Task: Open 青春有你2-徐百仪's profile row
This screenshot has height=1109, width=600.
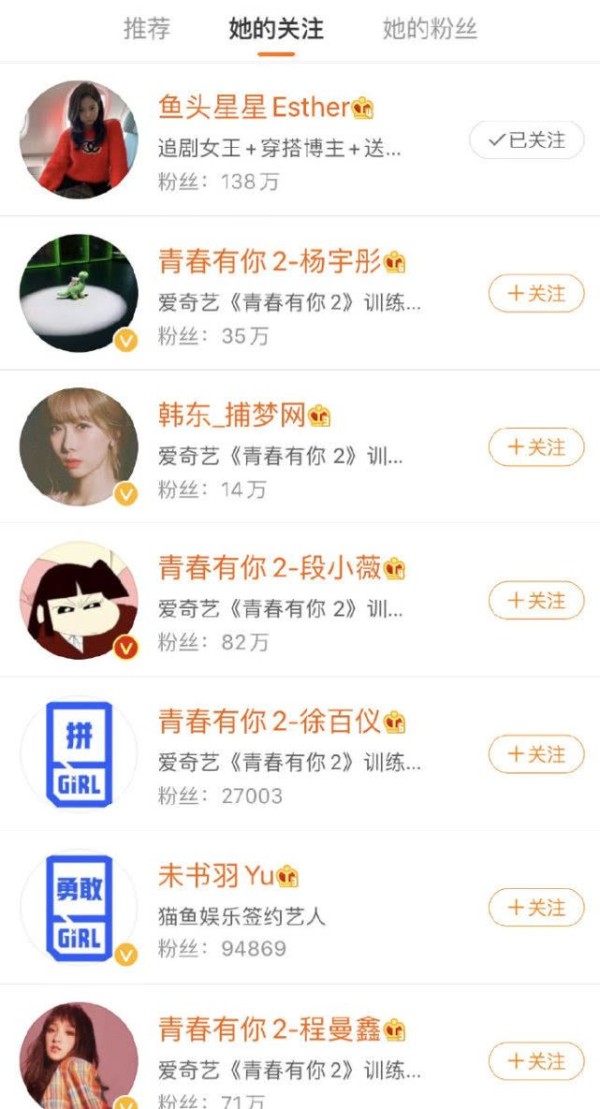Action: (300, 753)
